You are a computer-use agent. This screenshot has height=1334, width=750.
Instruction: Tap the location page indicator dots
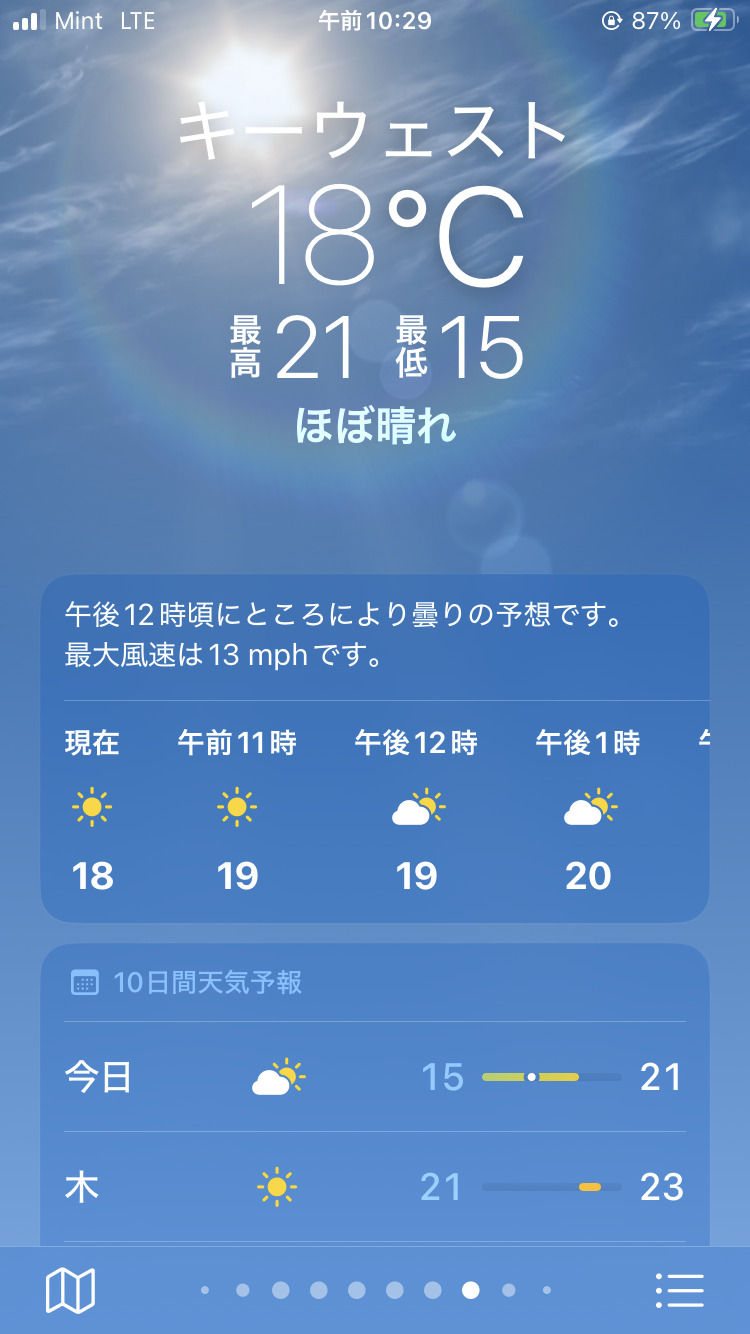coord(375,1290)
